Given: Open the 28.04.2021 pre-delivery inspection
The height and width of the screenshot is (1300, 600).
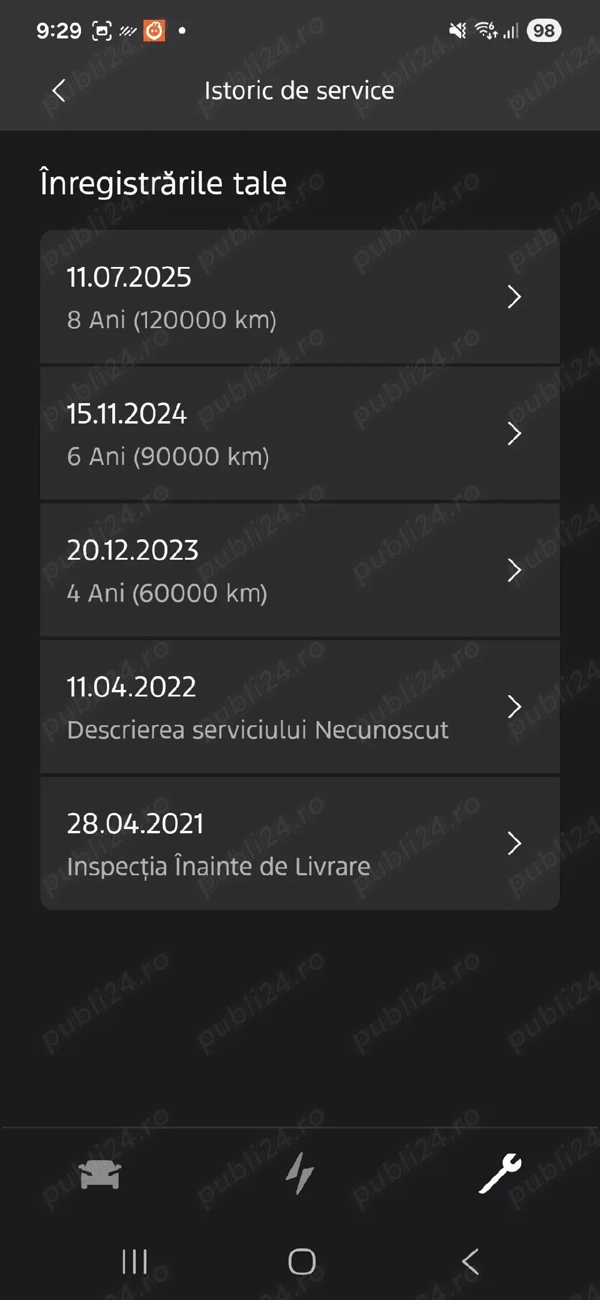Looking at the screenshot, I should coord(300,843).
